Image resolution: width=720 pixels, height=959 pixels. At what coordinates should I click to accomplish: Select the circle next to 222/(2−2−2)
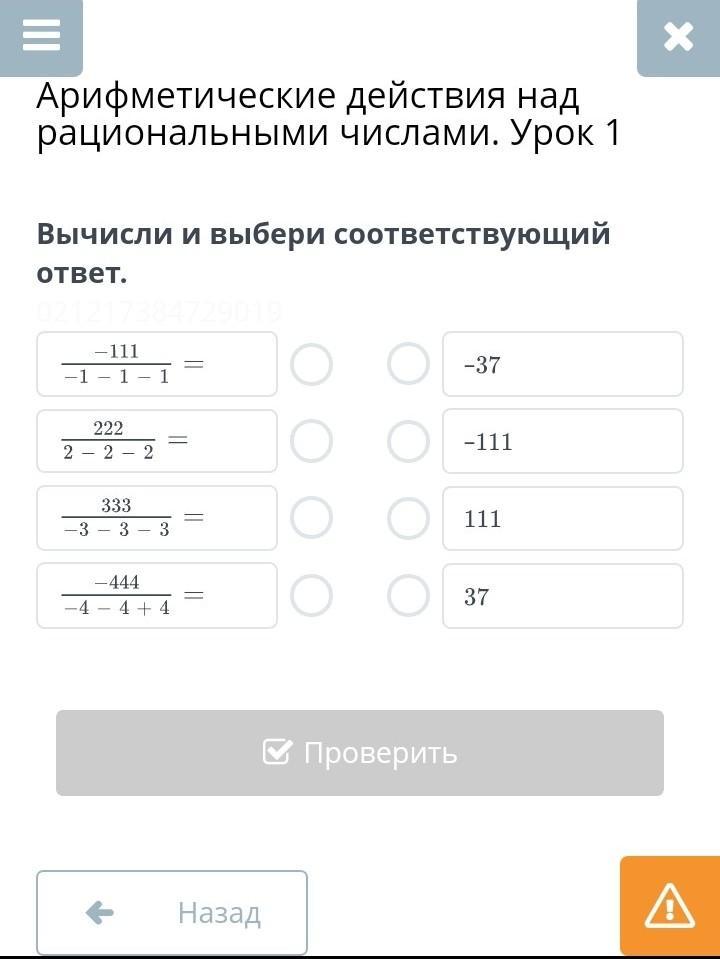311,441
